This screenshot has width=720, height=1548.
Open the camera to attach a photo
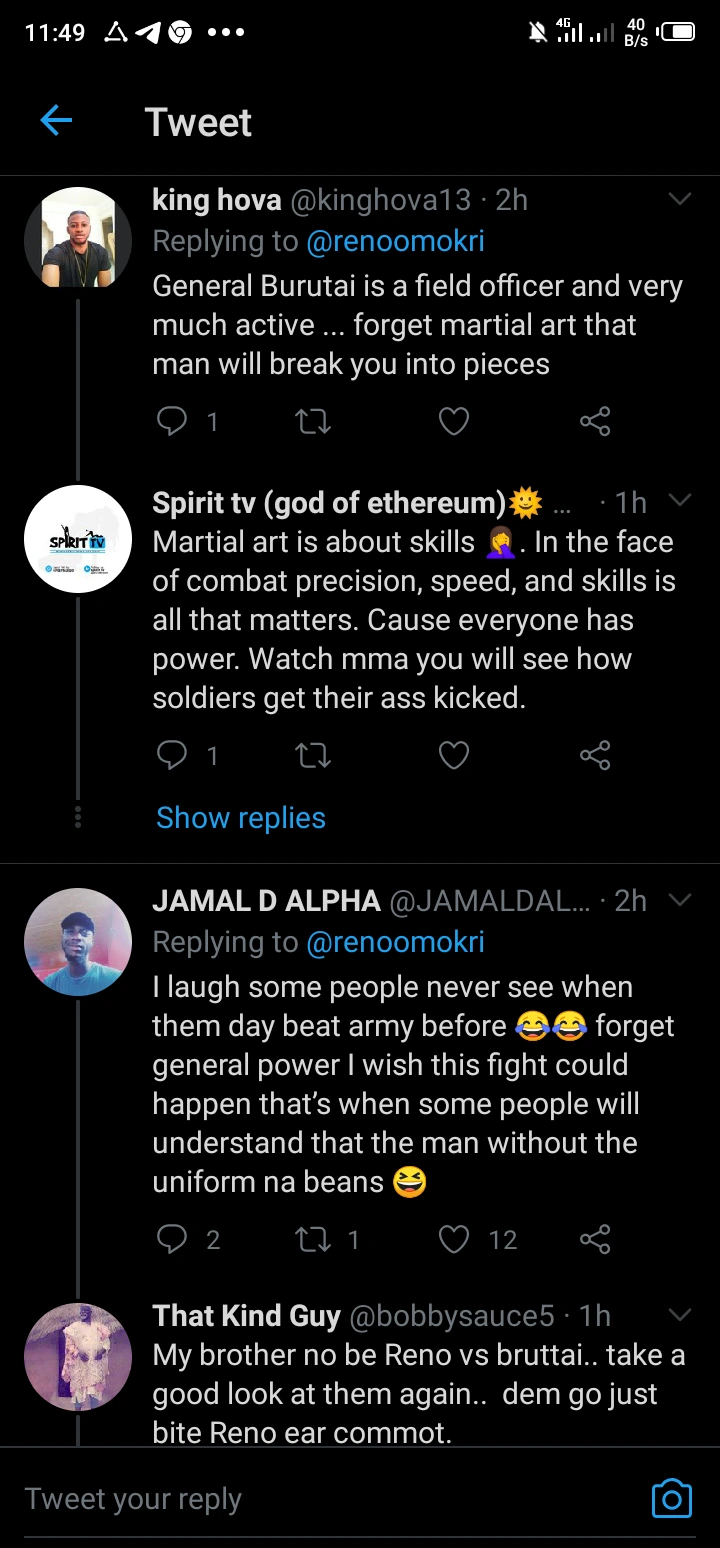click(x=671, y=1499)
